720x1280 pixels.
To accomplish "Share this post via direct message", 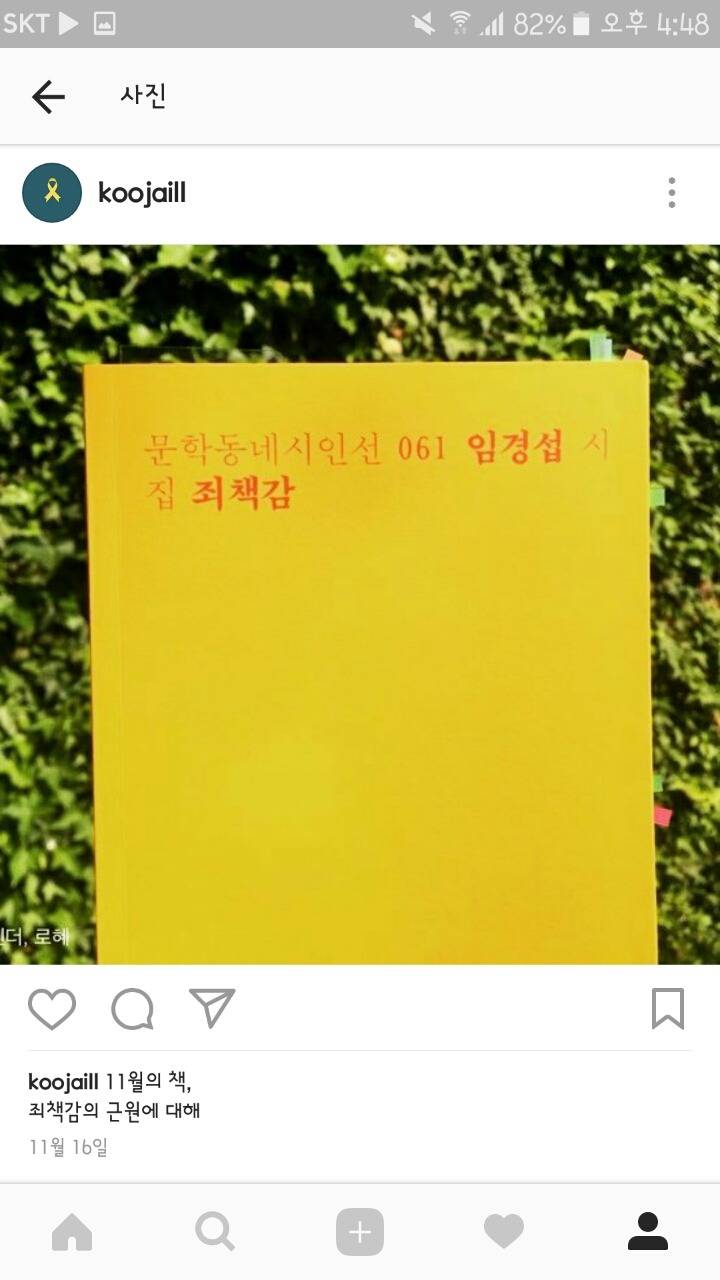I will pos(212,1008).
